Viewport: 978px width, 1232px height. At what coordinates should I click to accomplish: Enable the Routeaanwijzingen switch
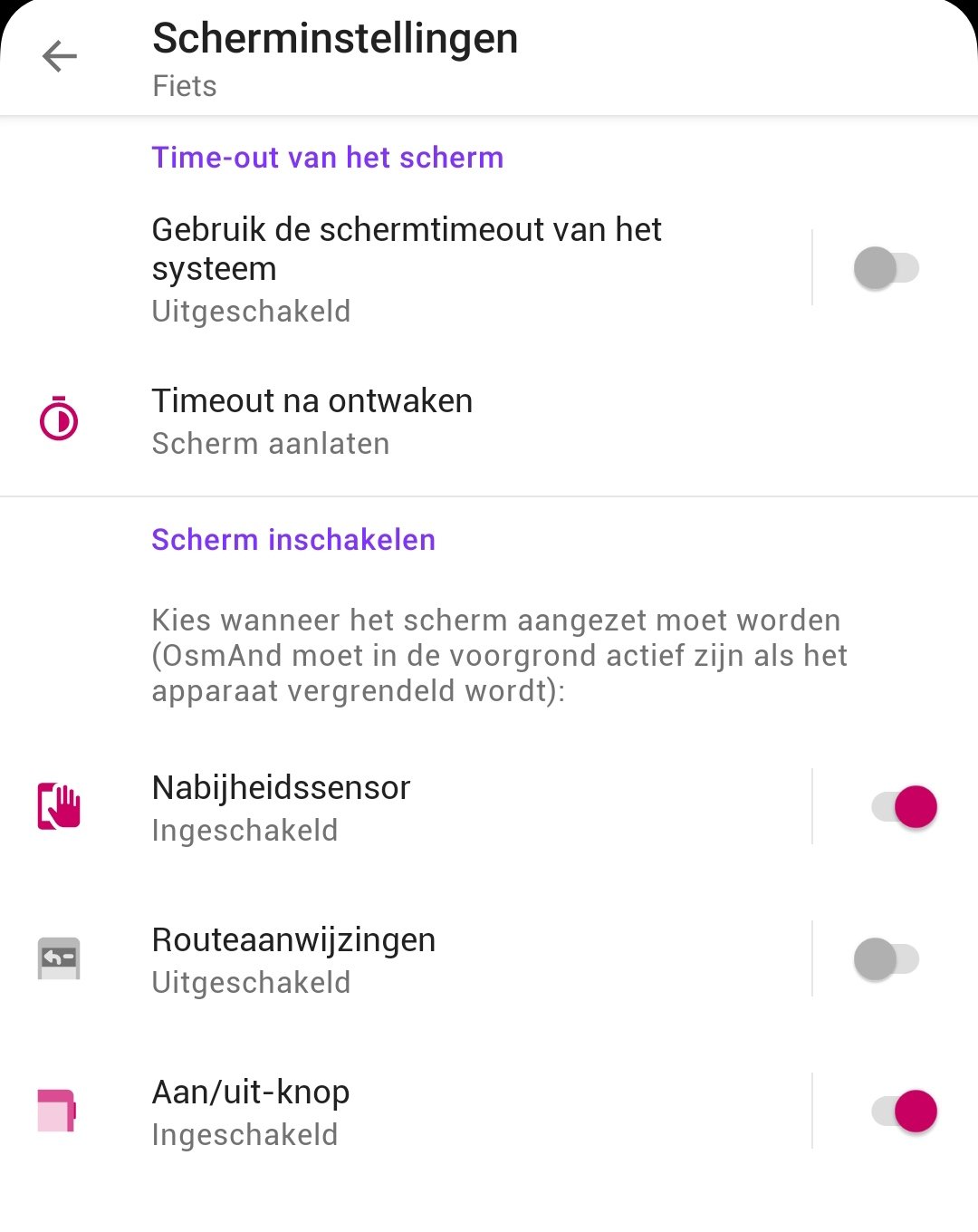(886, 959)
